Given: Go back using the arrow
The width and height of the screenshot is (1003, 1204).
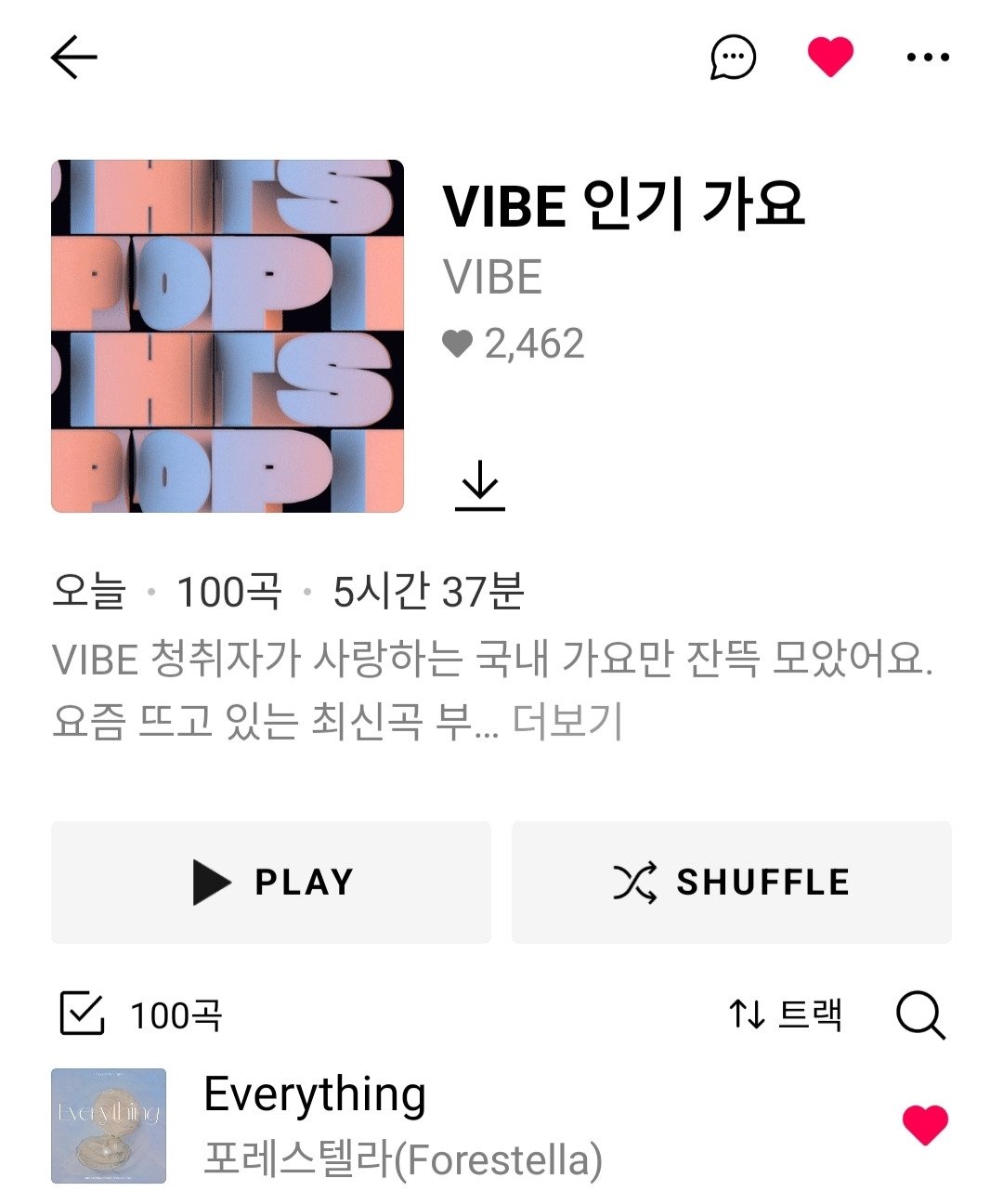Looking at the screenshot, I should pyautogui.click(x=74, y=58).
